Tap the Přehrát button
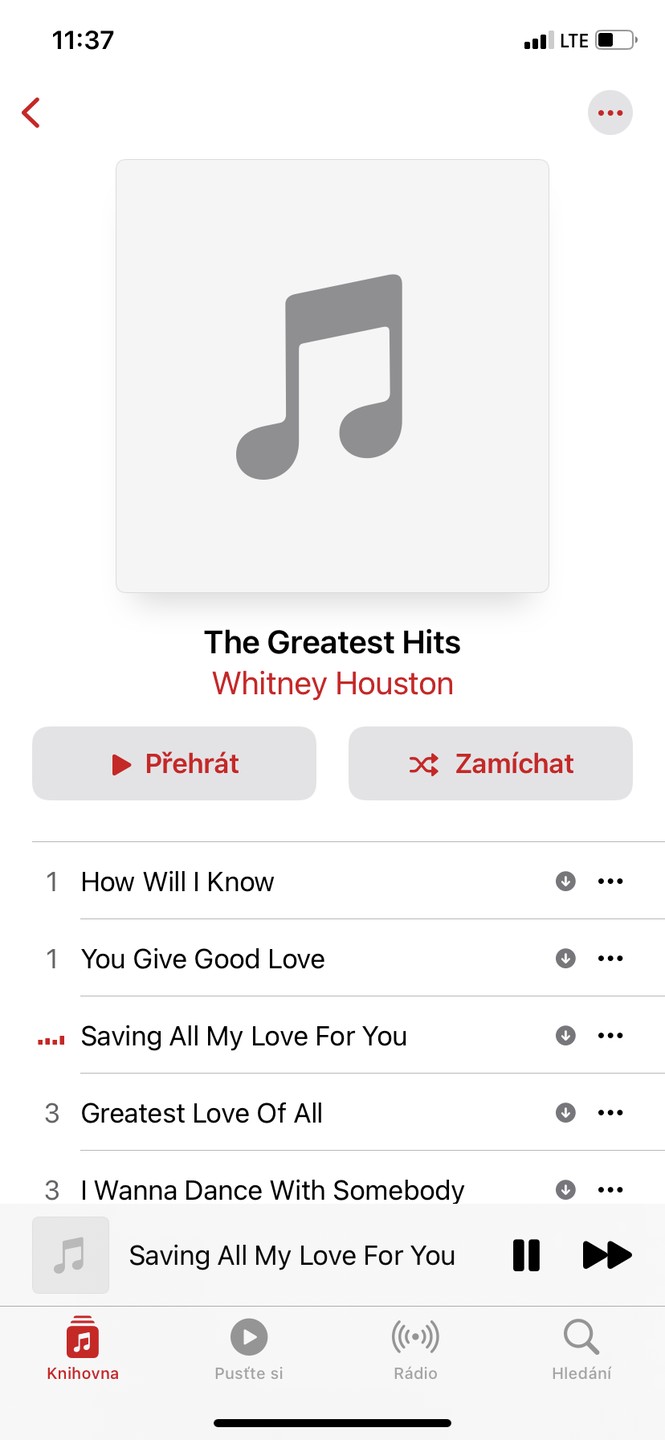 pos(174,764)
